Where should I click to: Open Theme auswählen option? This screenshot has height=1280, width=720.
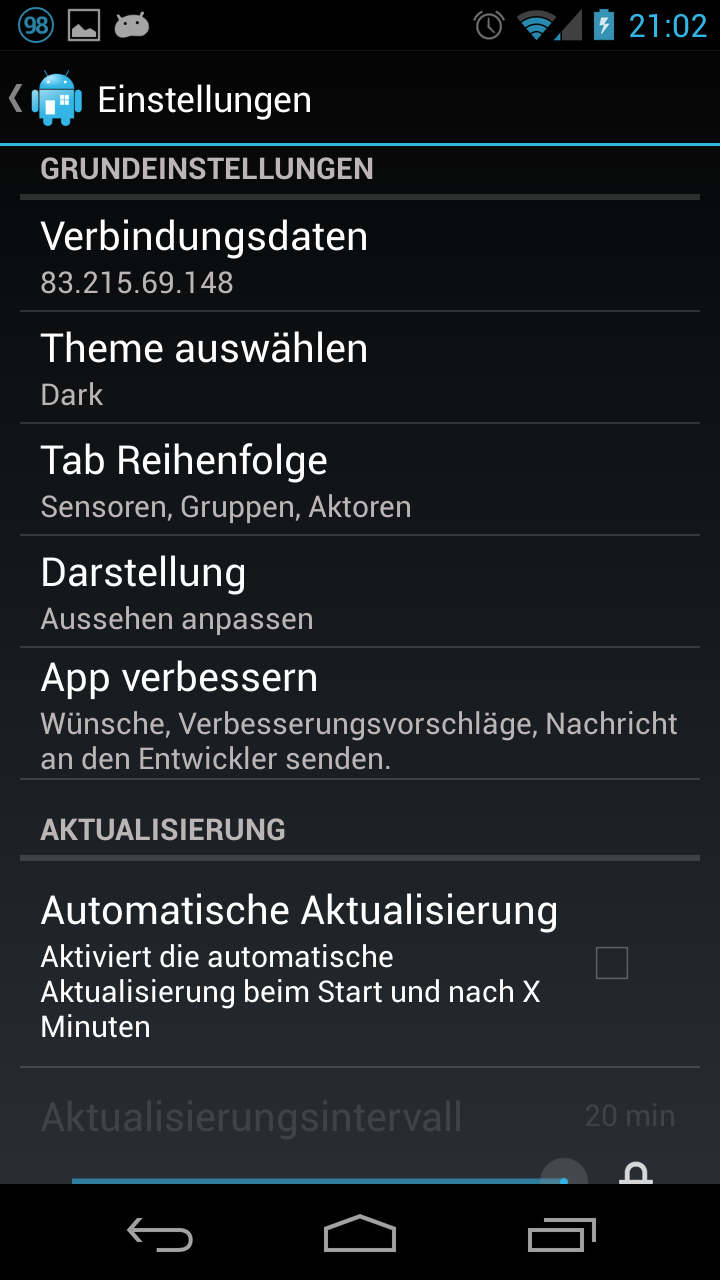(360, 368)
